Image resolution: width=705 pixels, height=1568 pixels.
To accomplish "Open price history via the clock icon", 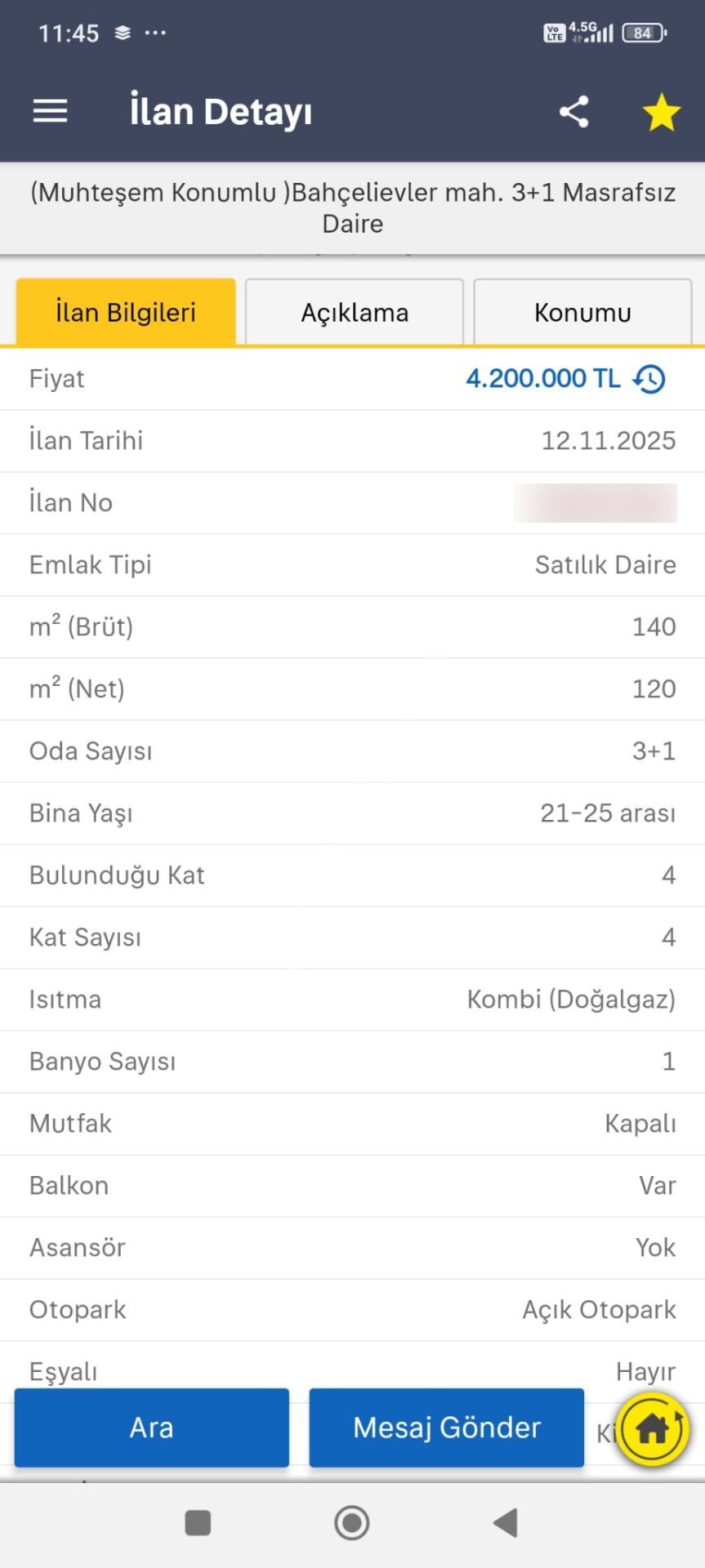I will pos(648,378).
